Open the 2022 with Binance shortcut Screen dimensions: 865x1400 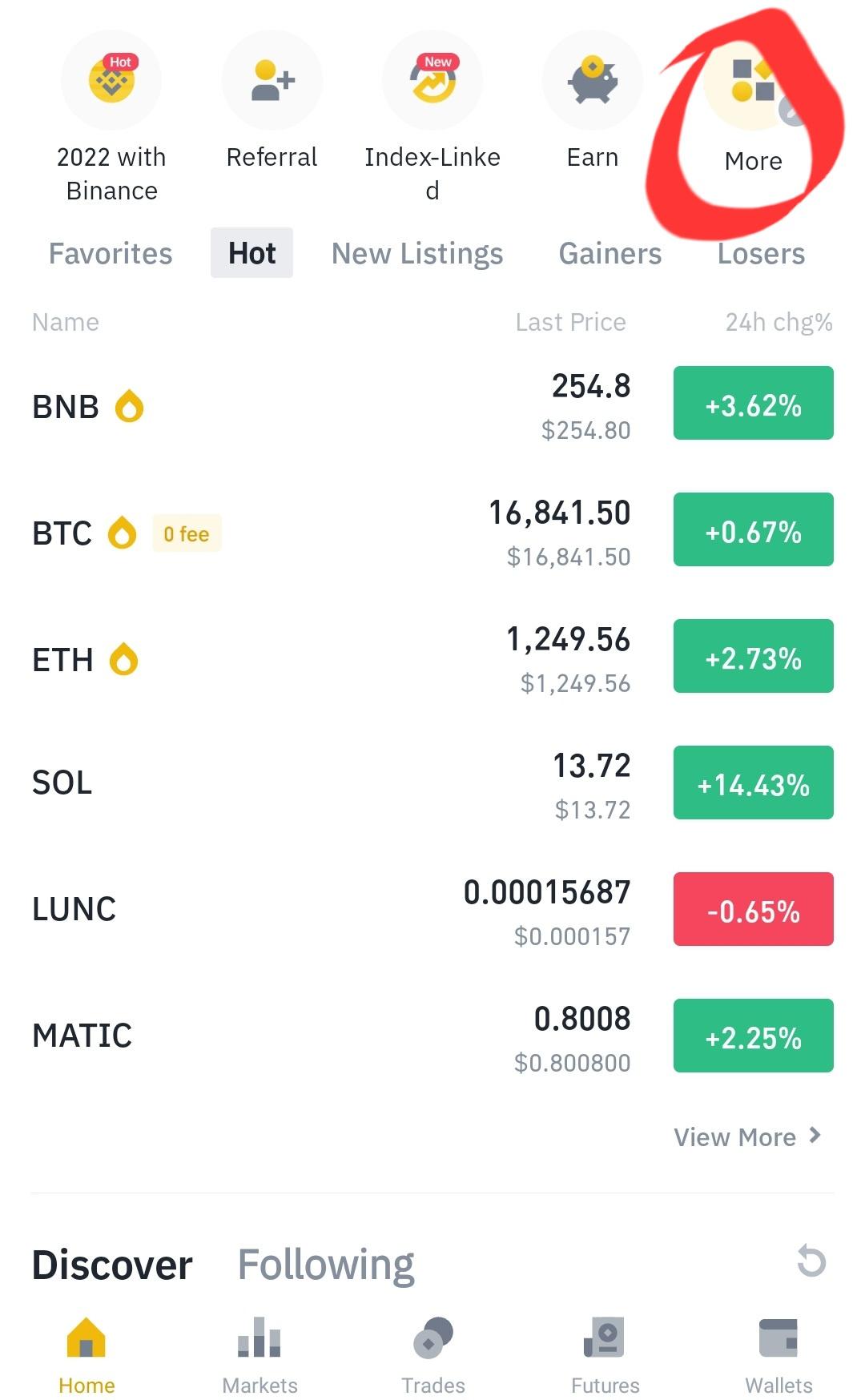[111, 118]
